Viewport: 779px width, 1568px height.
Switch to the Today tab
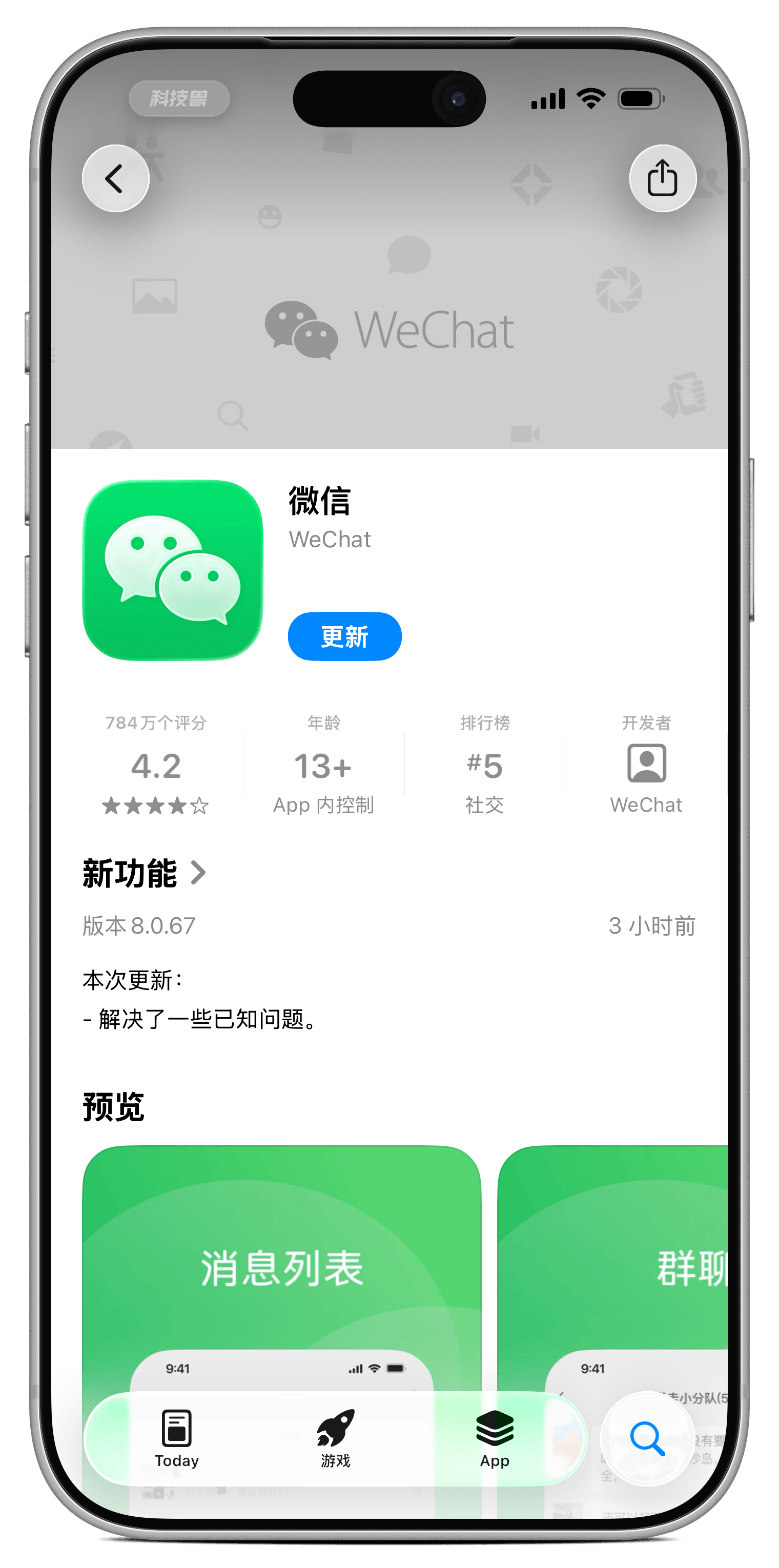click(176, 1438)
